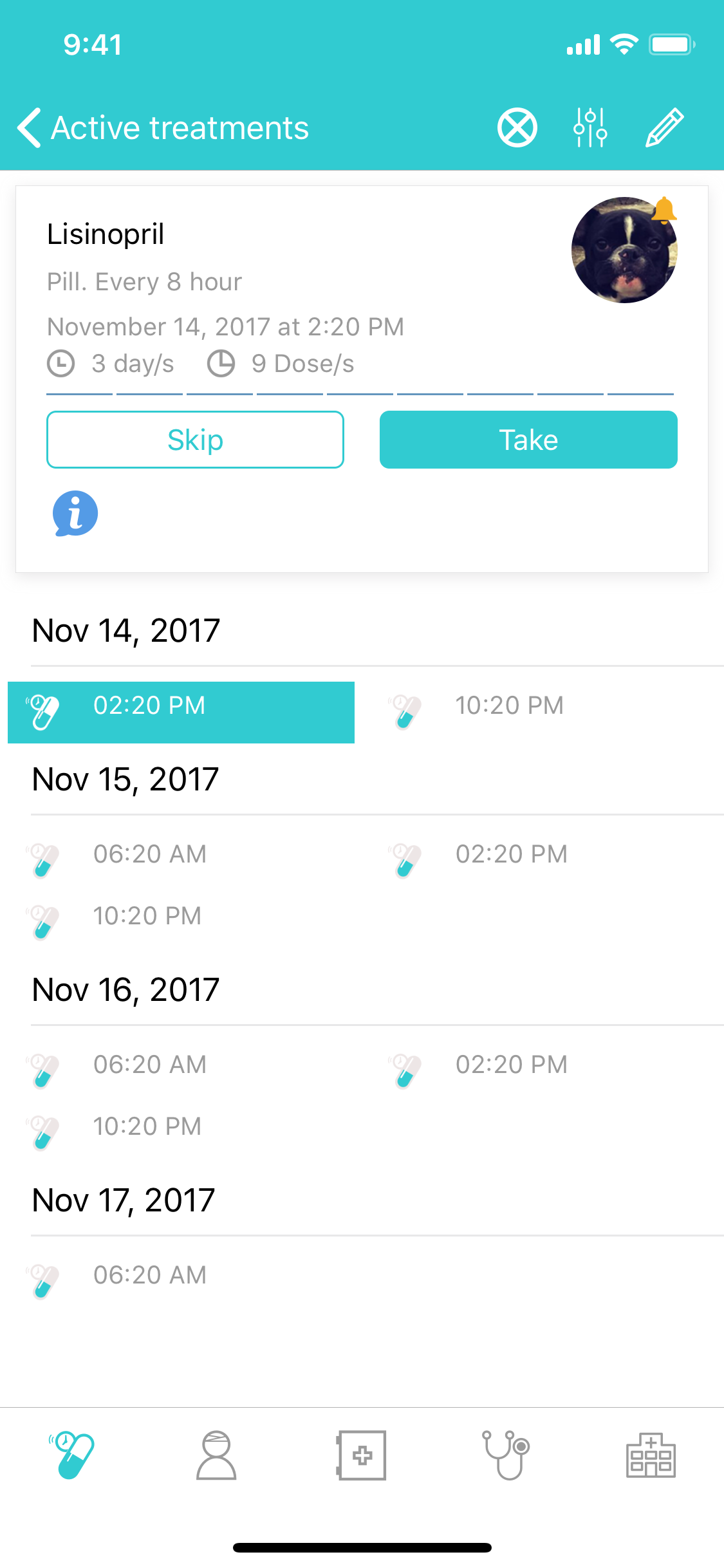The width and height of the screenshot is (724, 1568).
Task: Go back to Active treatments
Action: (163, 127)
